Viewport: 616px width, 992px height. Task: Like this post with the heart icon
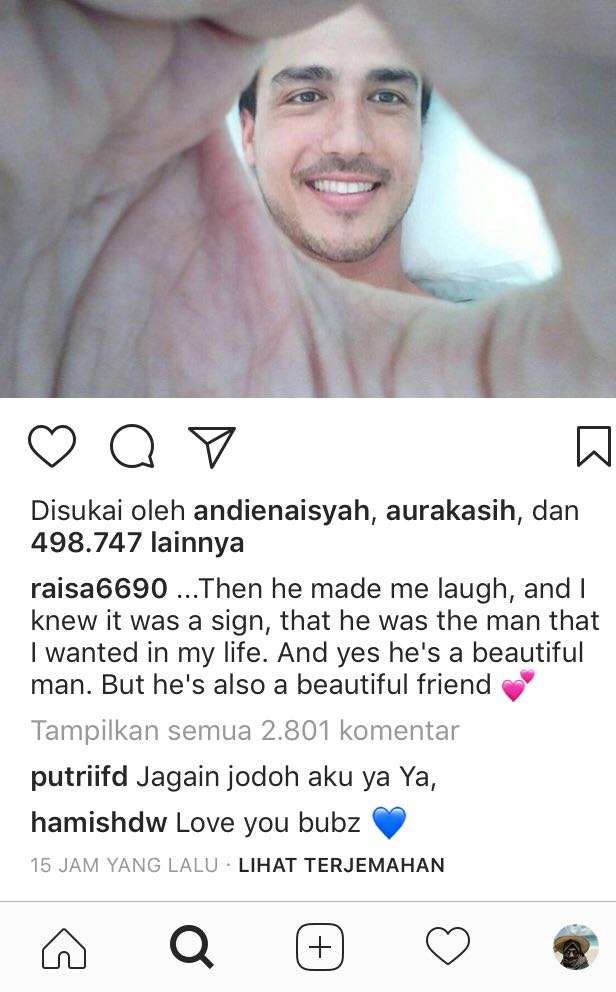[x=52, y=446]
